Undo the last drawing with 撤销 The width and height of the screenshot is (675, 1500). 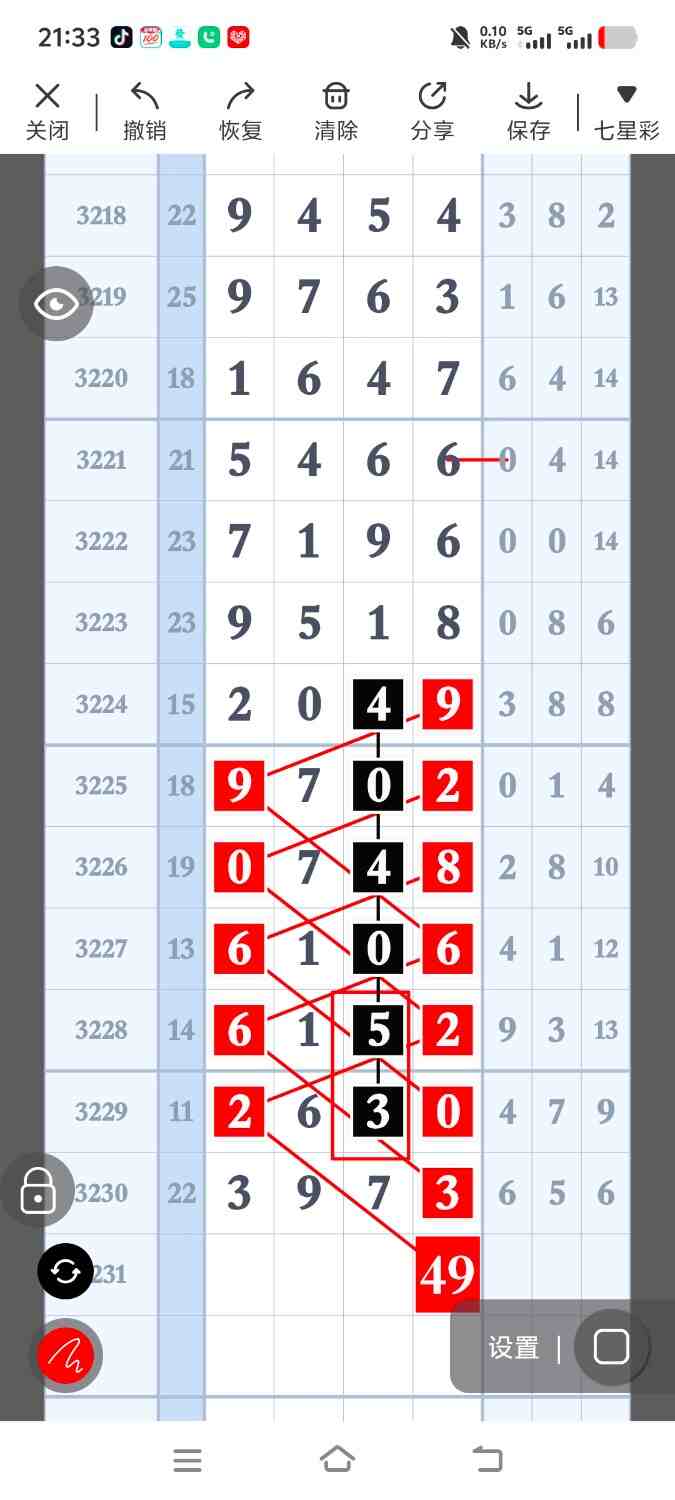coord(144,111)
